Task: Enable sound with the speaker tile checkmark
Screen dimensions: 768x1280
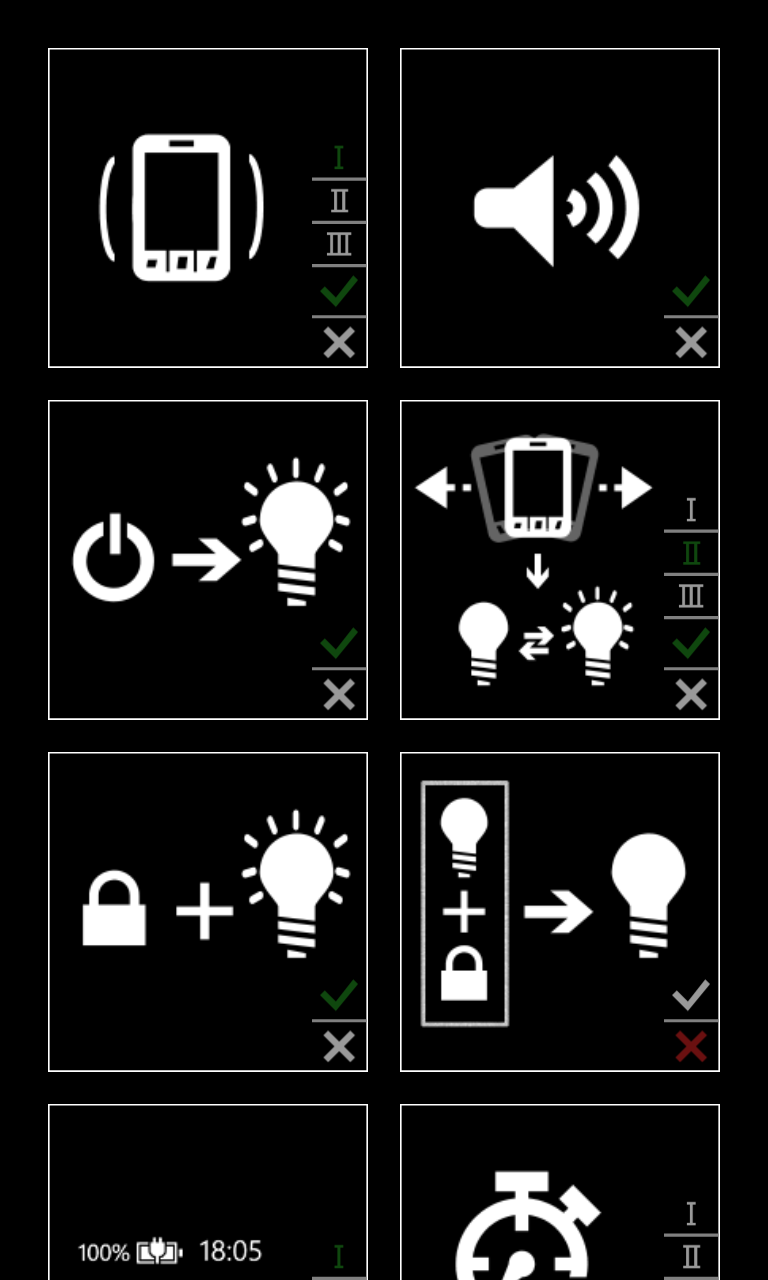Action: (x=691, y=292)
